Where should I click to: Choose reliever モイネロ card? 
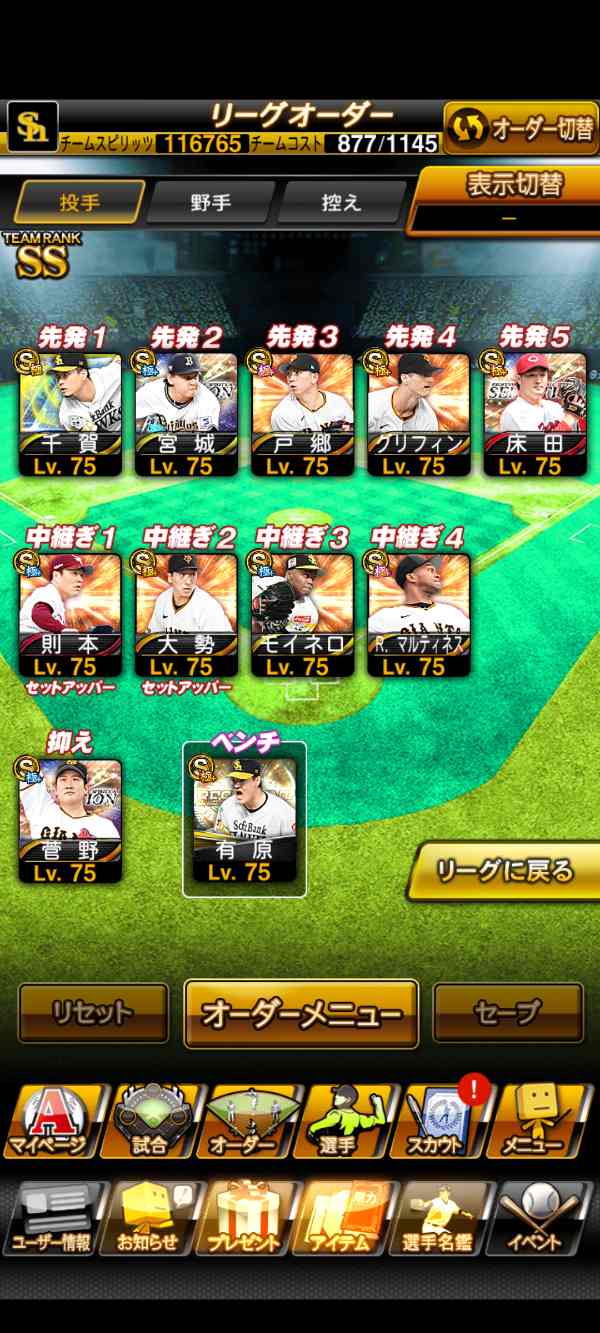[x=302, y=614]
